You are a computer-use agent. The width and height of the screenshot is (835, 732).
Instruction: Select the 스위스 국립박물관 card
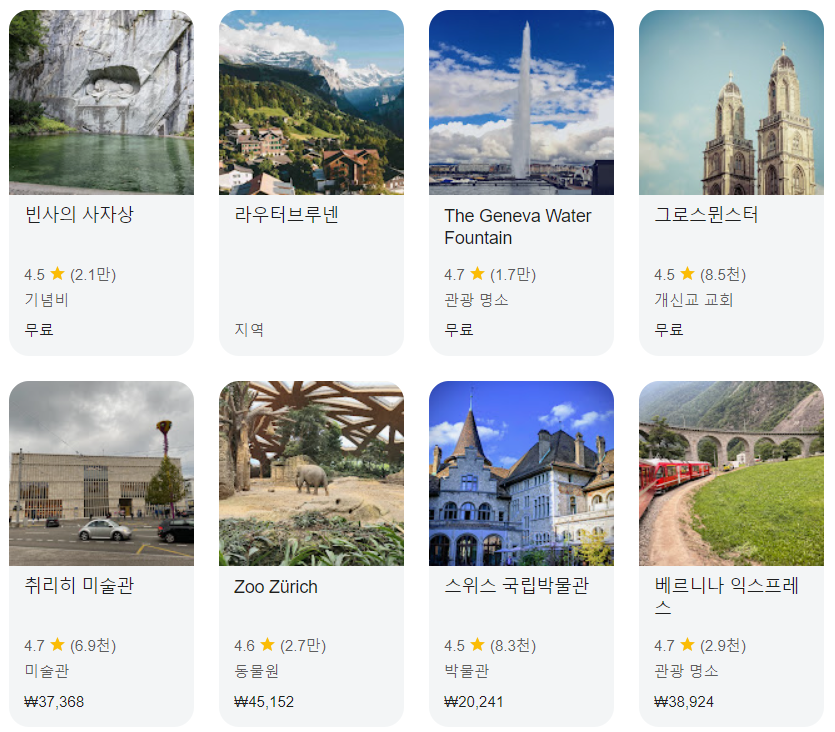[x=521, y=554]
